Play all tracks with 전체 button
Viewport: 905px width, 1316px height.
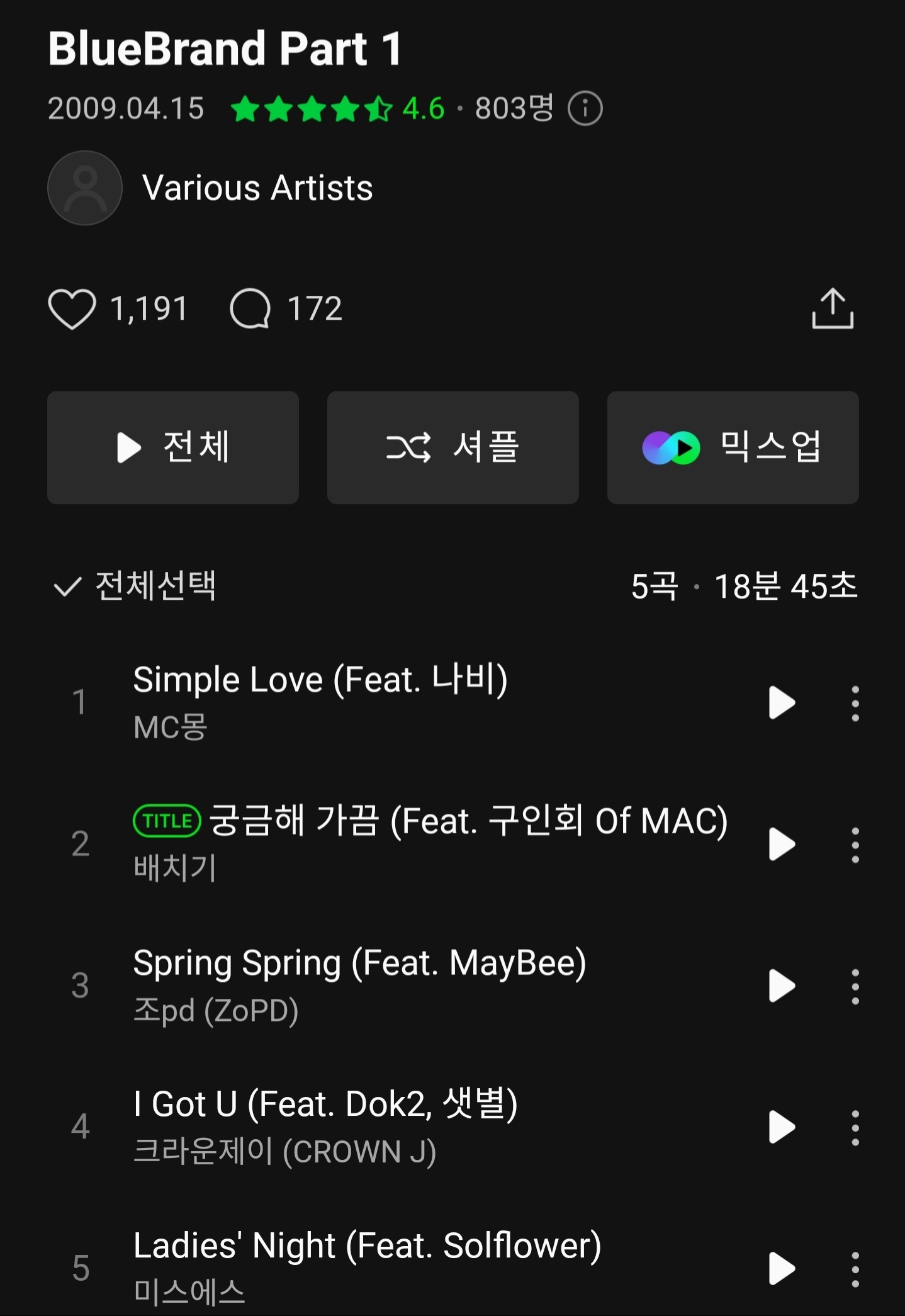(172, 447)
